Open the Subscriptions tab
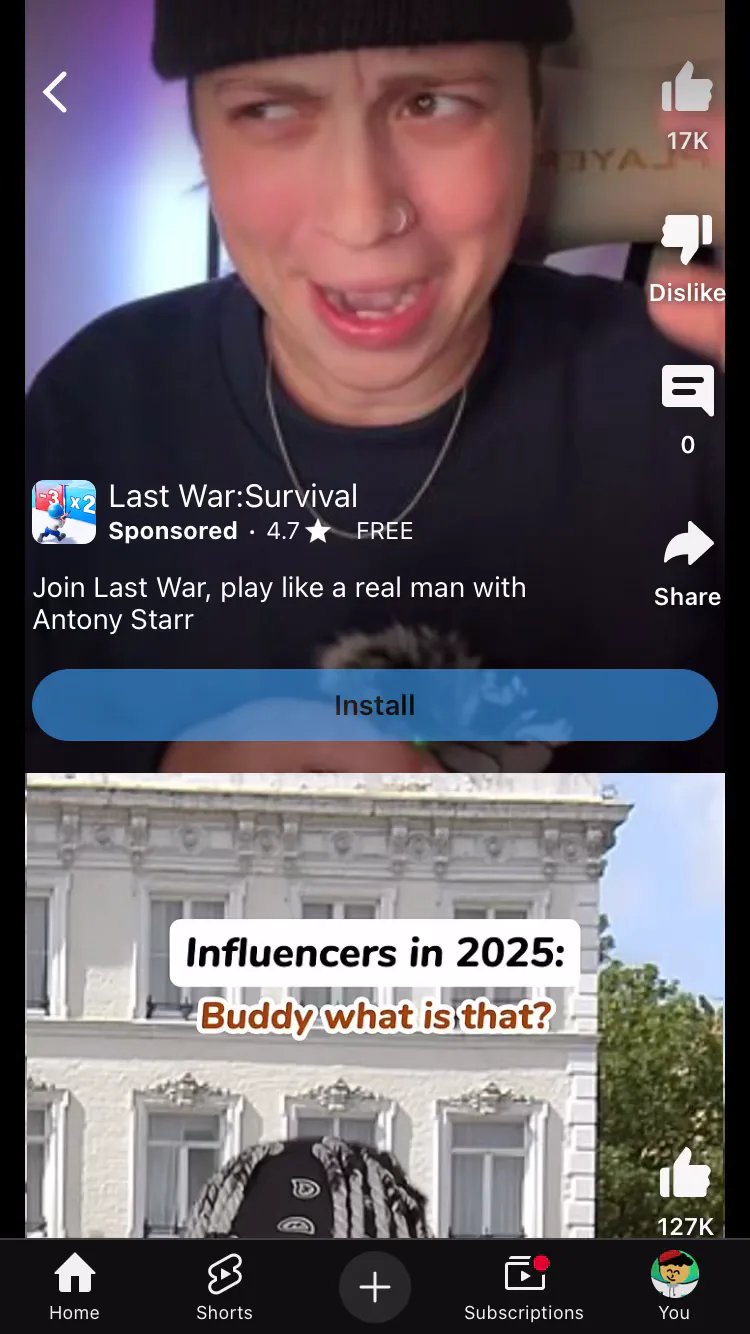The width and height of the screenshot is (750, 1334). [524, 1287]
